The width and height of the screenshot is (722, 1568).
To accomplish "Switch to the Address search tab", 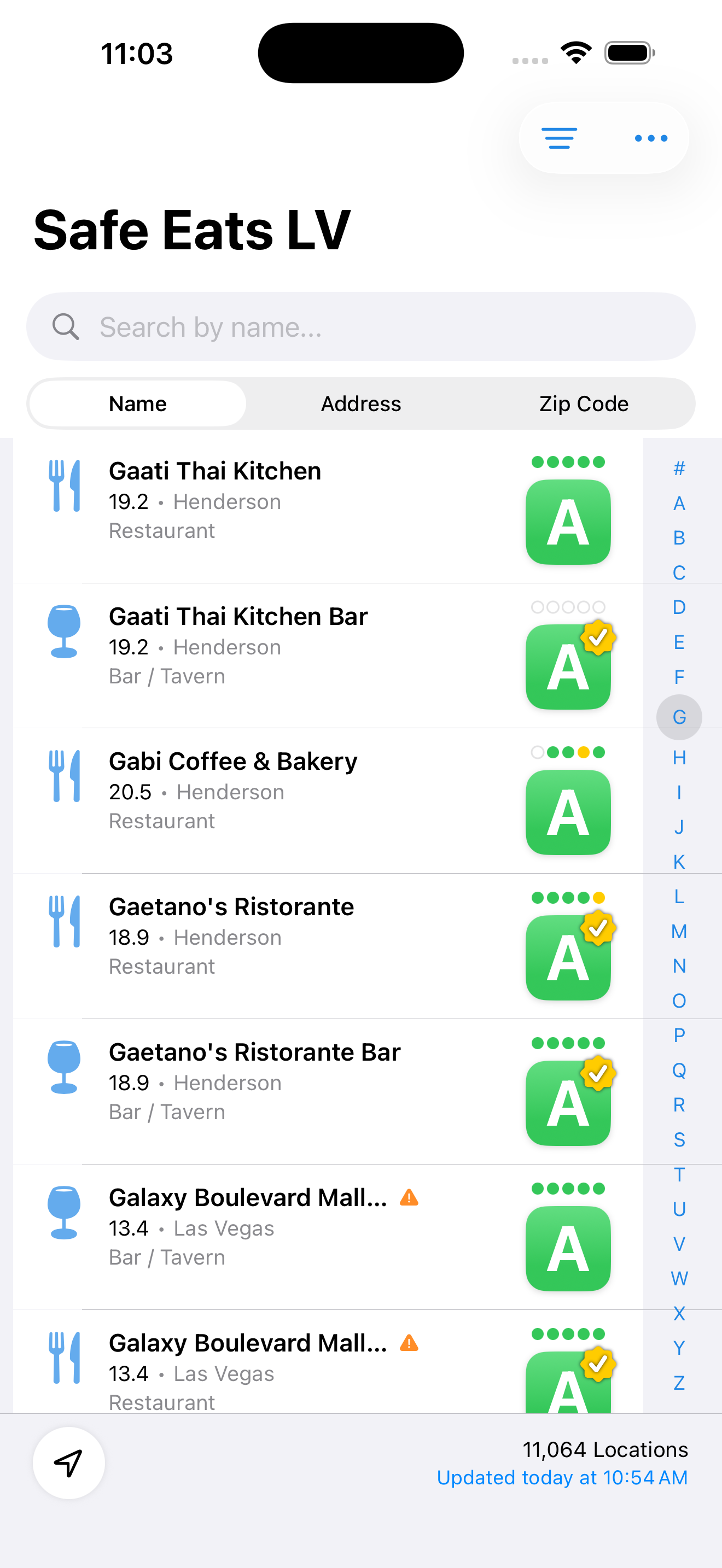I will point(360,403).
